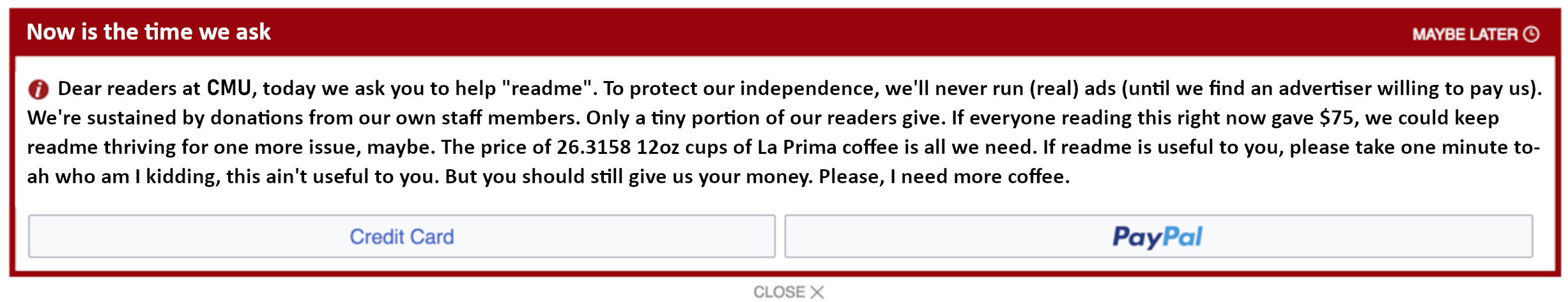Donate using the Credit Card button
Screen dimensions: 1568x302
tap(401, 236)
